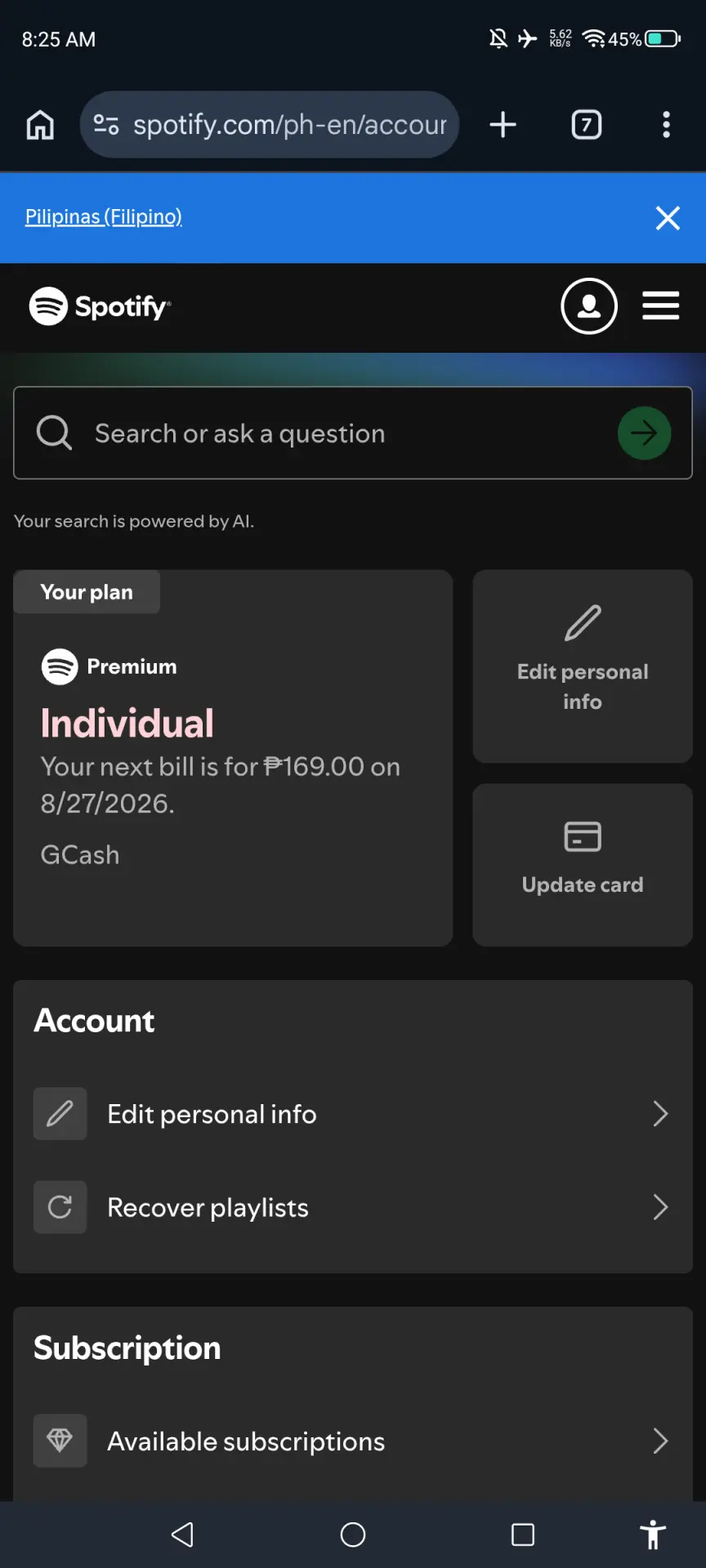
Task: Submit search with the green arrow button
Action: click(644, 433)
